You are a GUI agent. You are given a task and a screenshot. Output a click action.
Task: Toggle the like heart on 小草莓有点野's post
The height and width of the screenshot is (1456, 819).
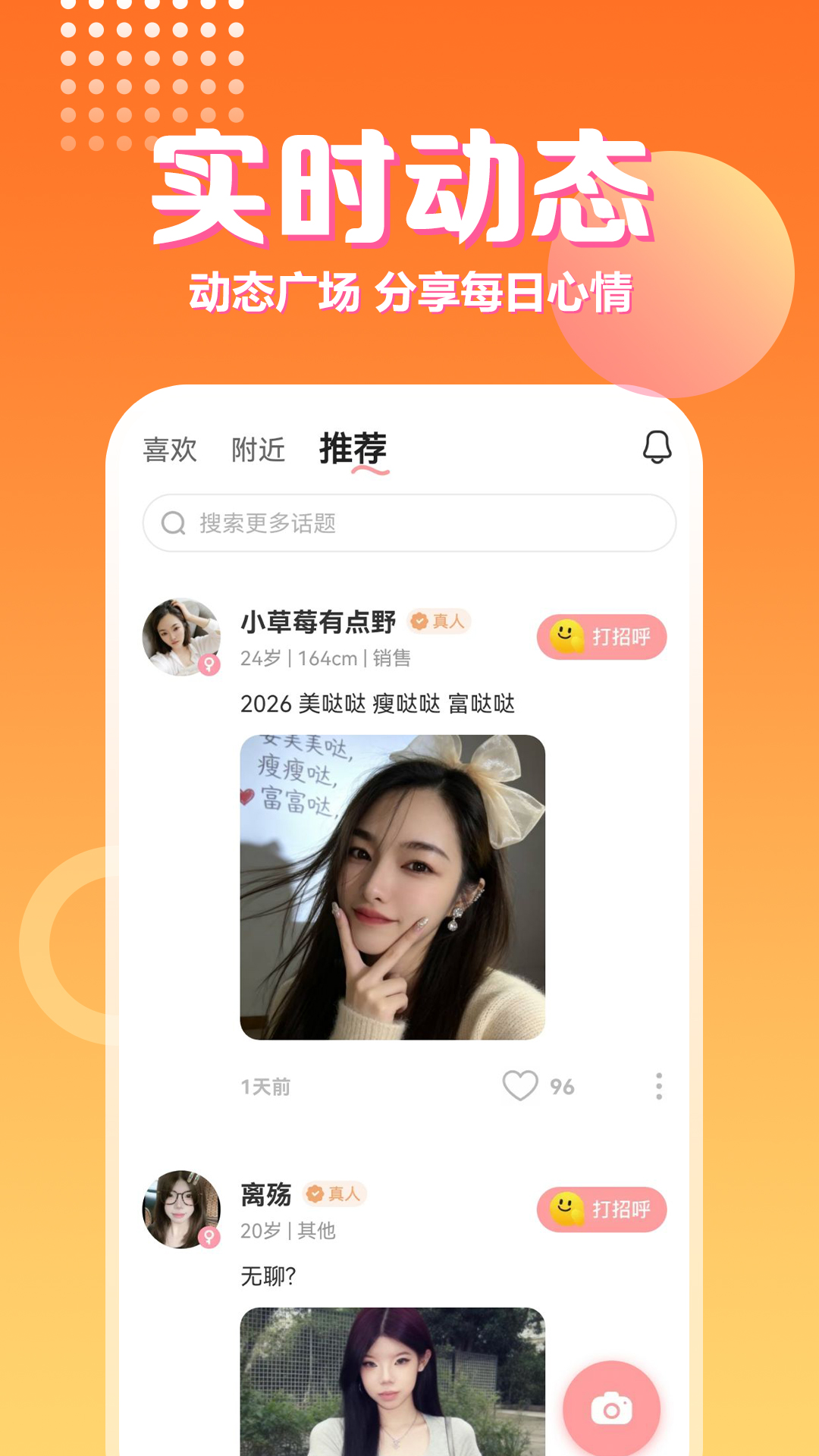[x=519, y=1087]
